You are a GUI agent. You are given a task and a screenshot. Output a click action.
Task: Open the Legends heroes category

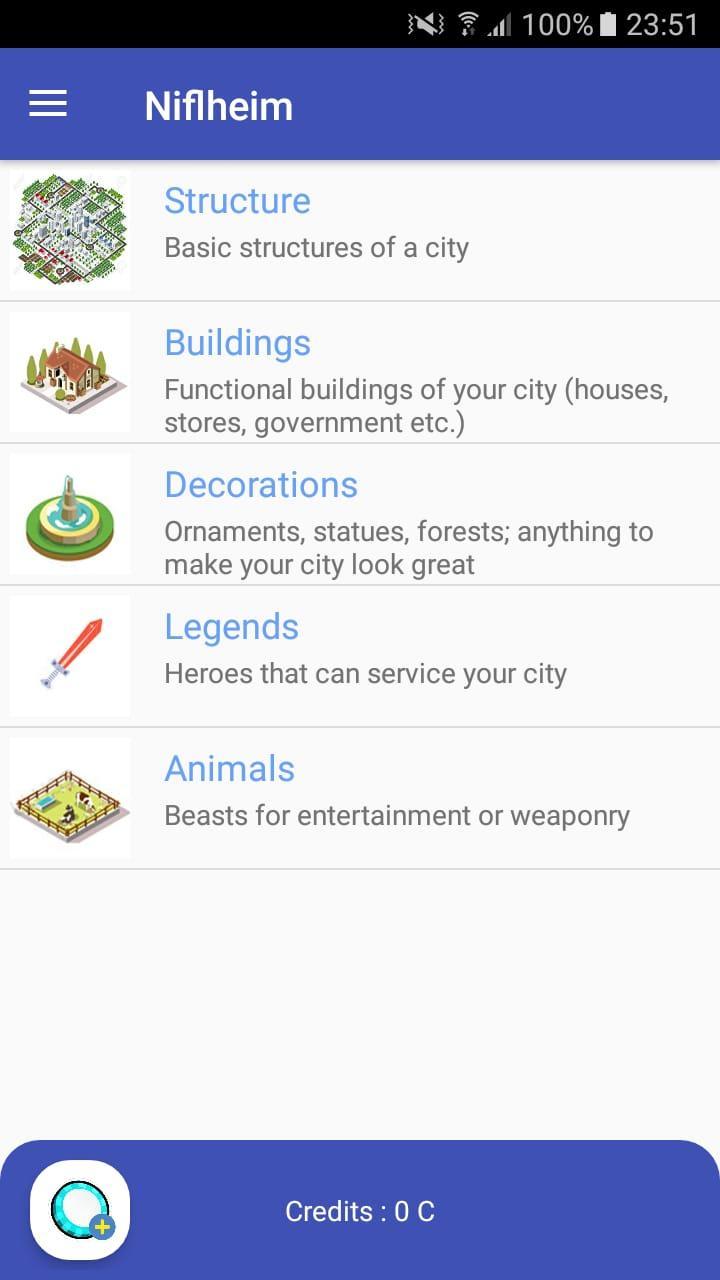click(x=231, y=627)
